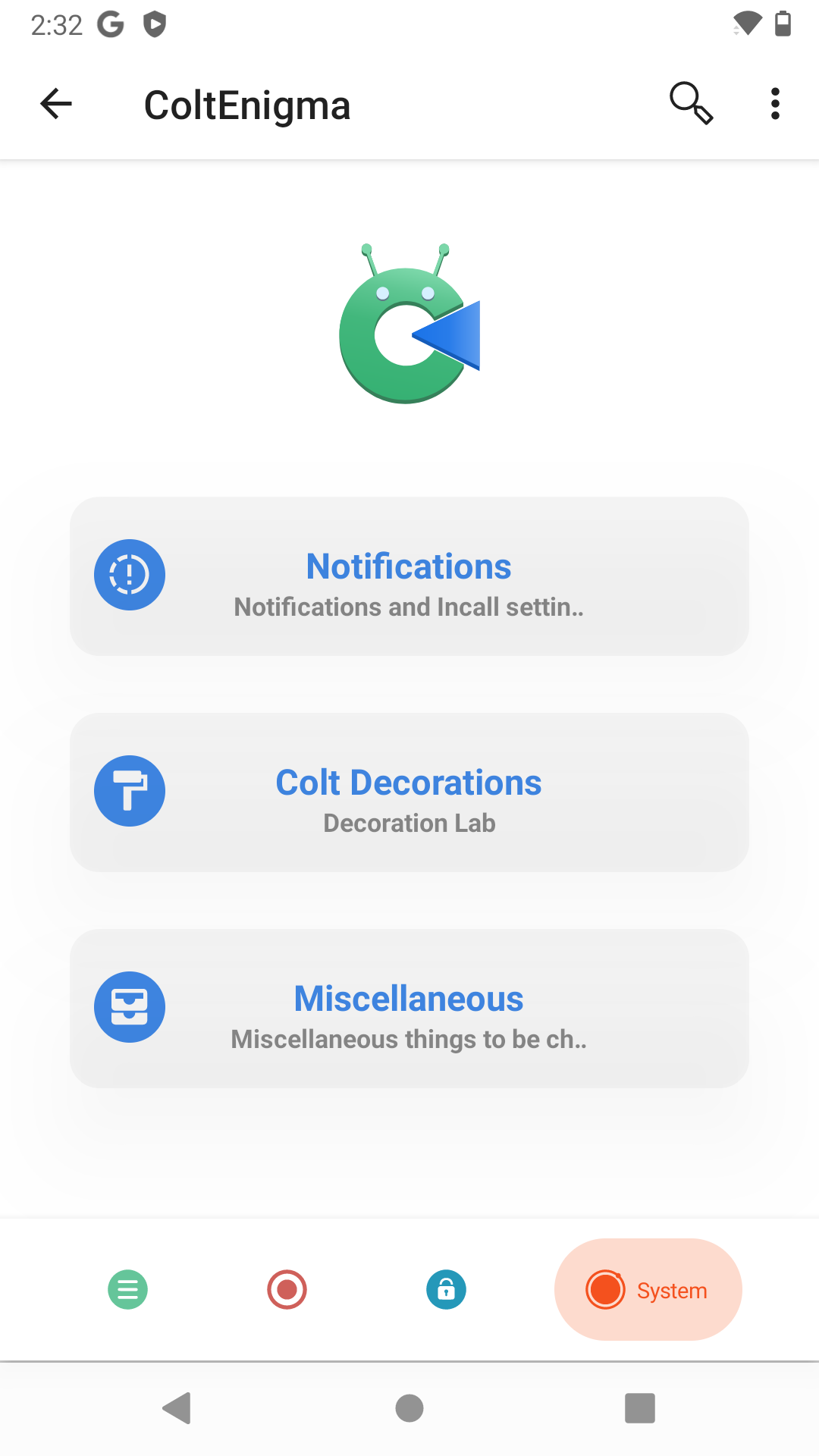Image resolution: width=819 pixels, height=1456 pixels.
Task: Open the Colt Decorations card
Action: coord(409,792)
